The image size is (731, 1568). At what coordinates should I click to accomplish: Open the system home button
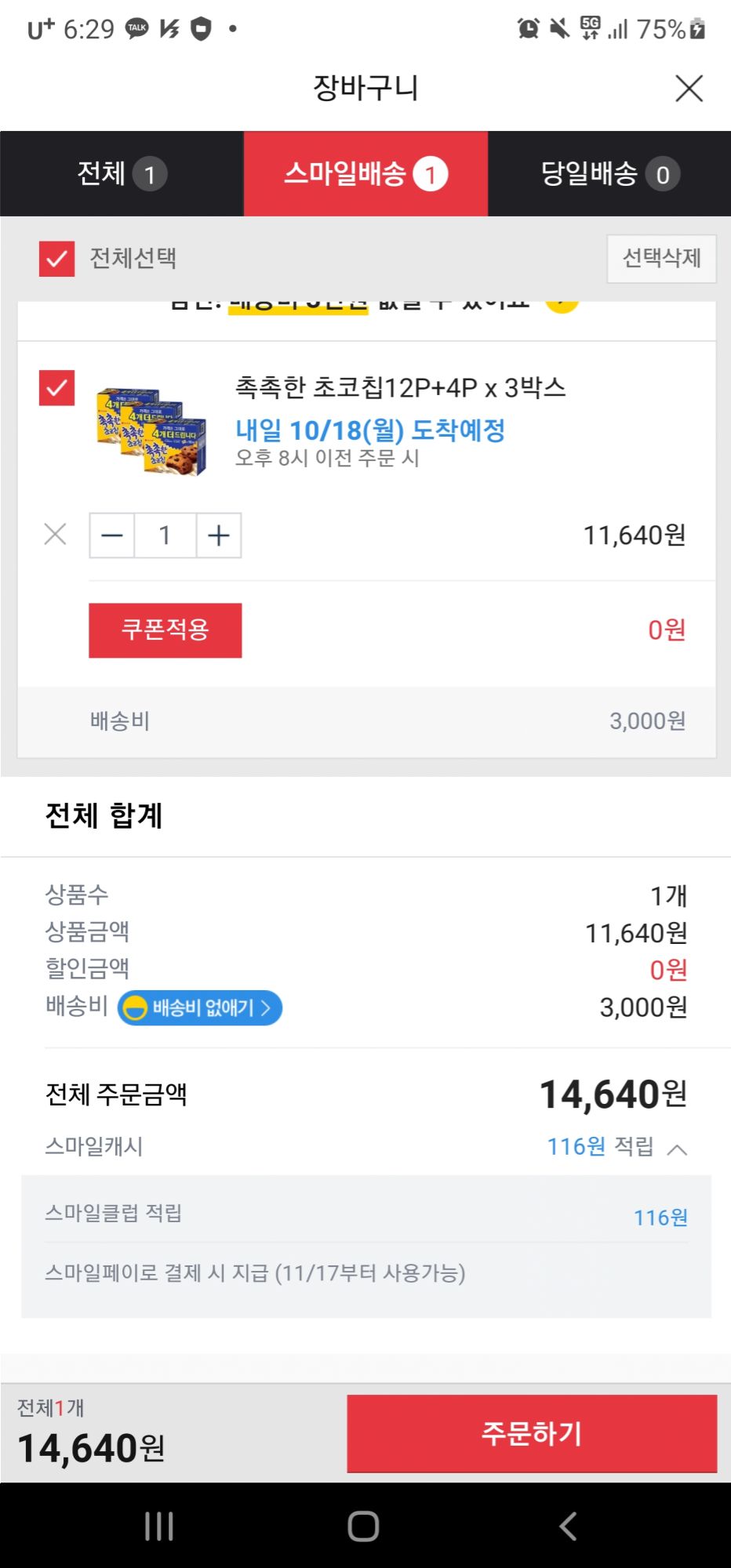(363, 1526)
